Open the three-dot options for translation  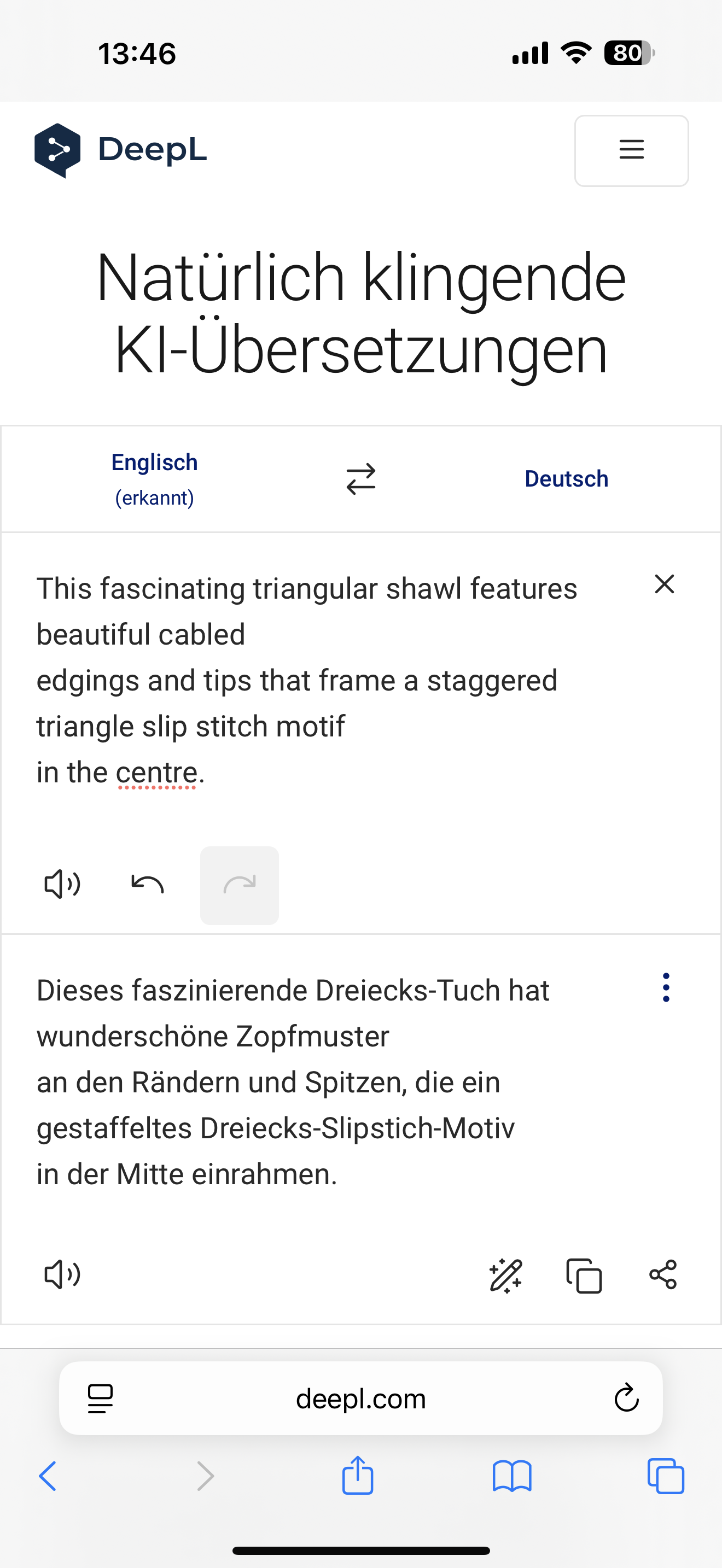coord(666,987)
